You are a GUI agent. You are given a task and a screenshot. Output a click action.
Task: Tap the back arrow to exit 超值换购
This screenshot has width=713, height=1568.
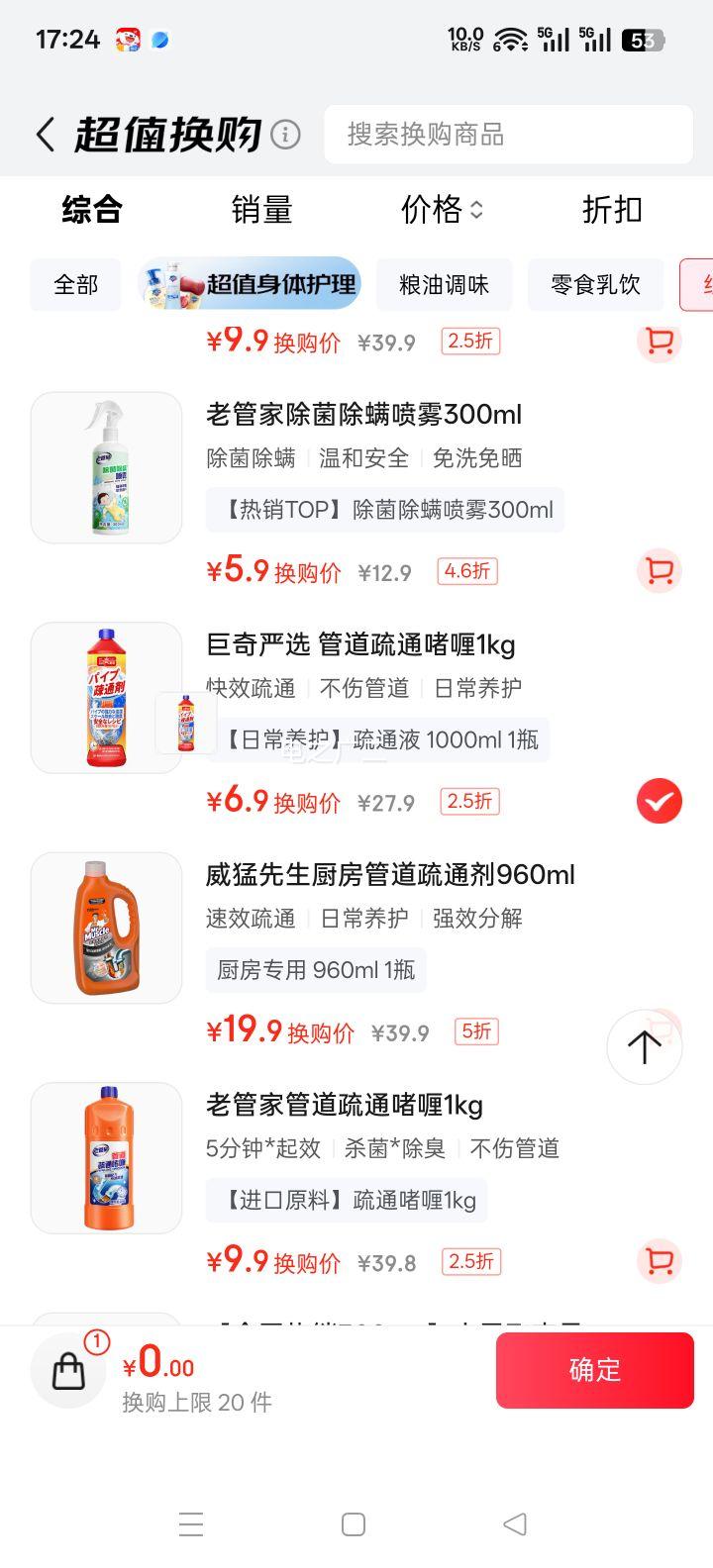(44, 133)
